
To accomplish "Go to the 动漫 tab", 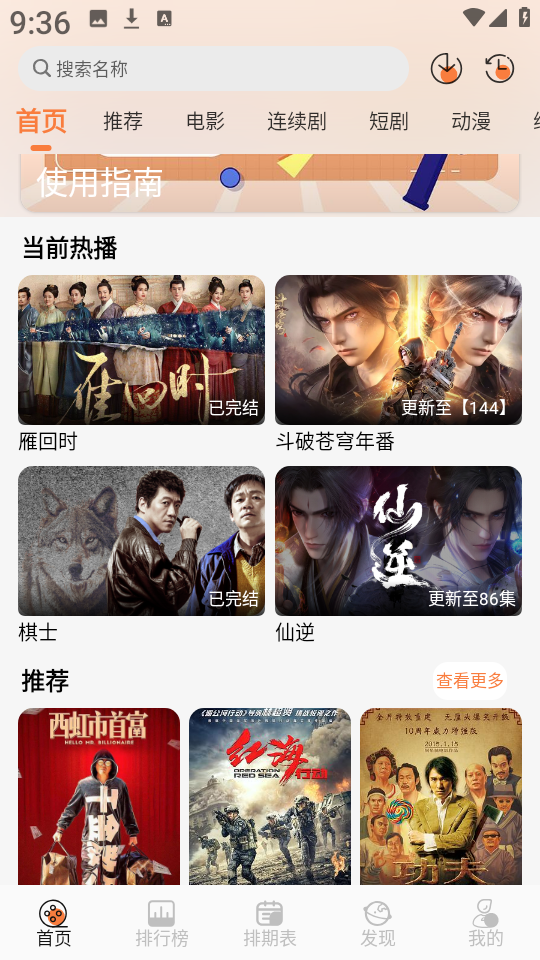I will 471,121.
